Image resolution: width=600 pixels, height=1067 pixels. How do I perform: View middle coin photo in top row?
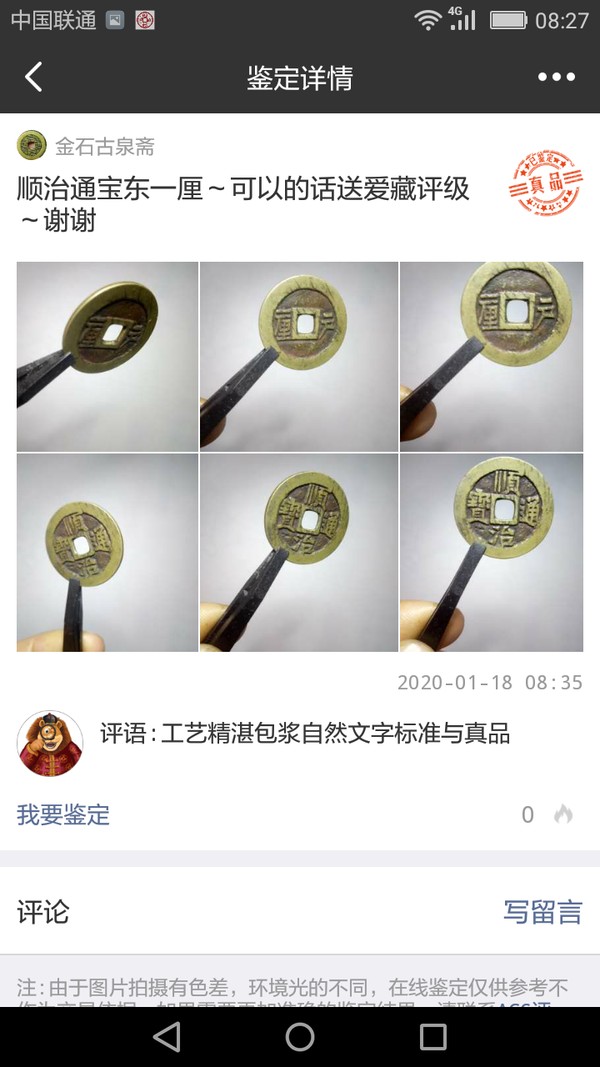[299, 356]
